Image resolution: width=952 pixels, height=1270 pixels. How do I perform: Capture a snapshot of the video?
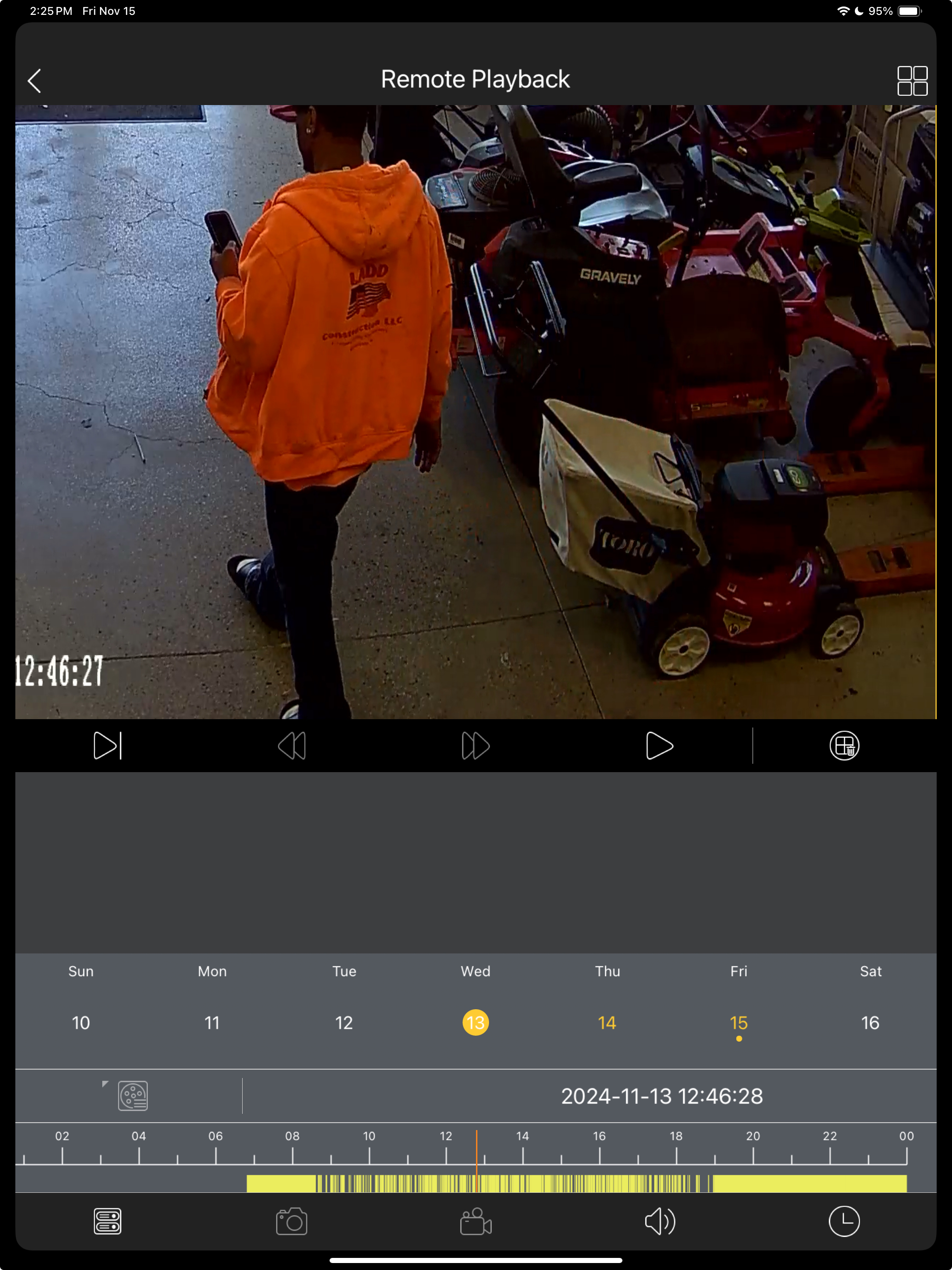pos(291,1221)
